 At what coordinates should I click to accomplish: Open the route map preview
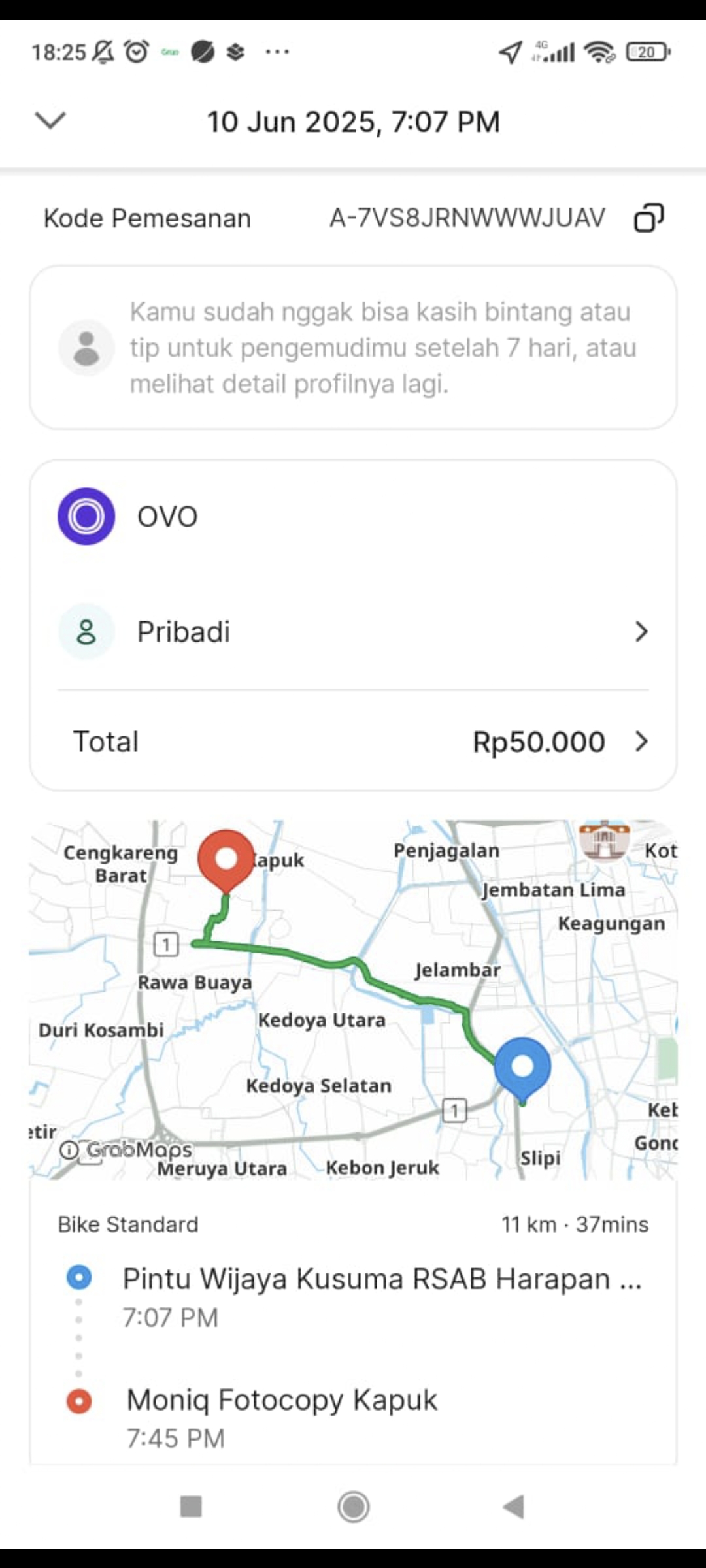pyautogui.click(x=353, y=1000)
